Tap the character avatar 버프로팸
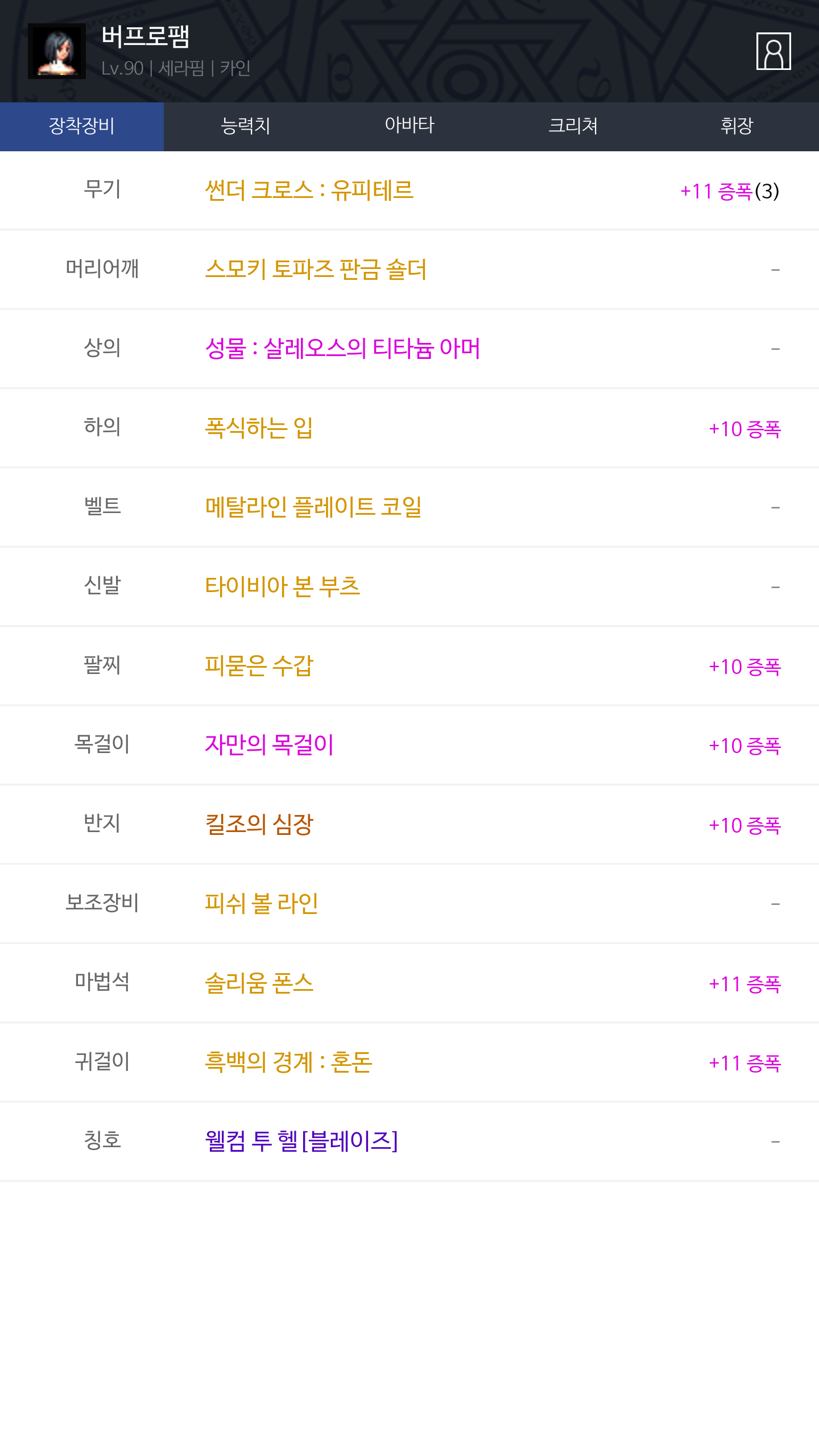This screenshot has height=1456, width=819. click(57, 51)
